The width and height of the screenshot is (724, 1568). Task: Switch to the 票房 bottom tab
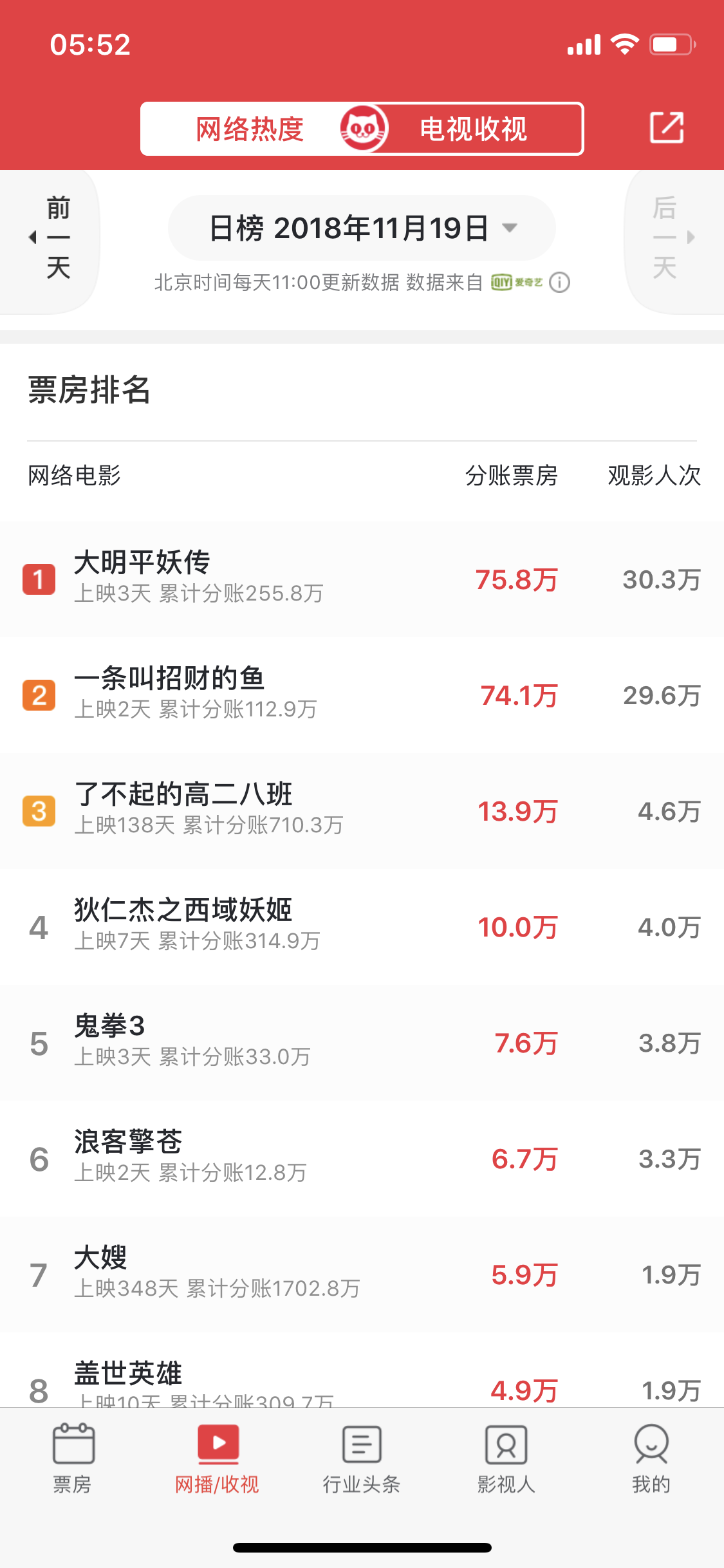click(x=72, y=1459)
